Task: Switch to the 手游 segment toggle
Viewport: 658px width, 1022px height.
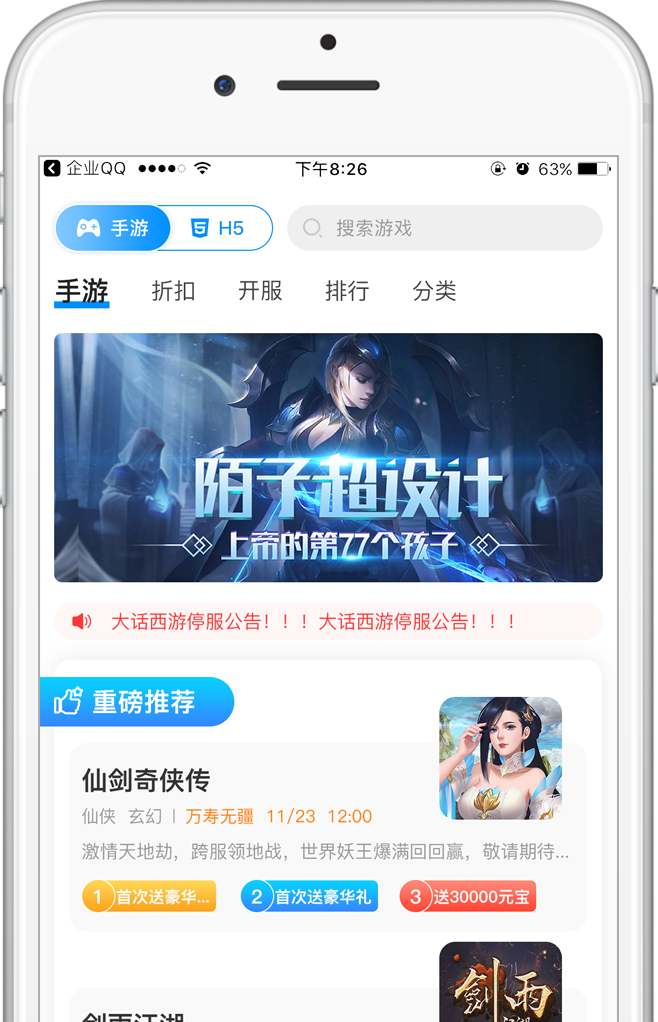Action: tap(112, 228)
